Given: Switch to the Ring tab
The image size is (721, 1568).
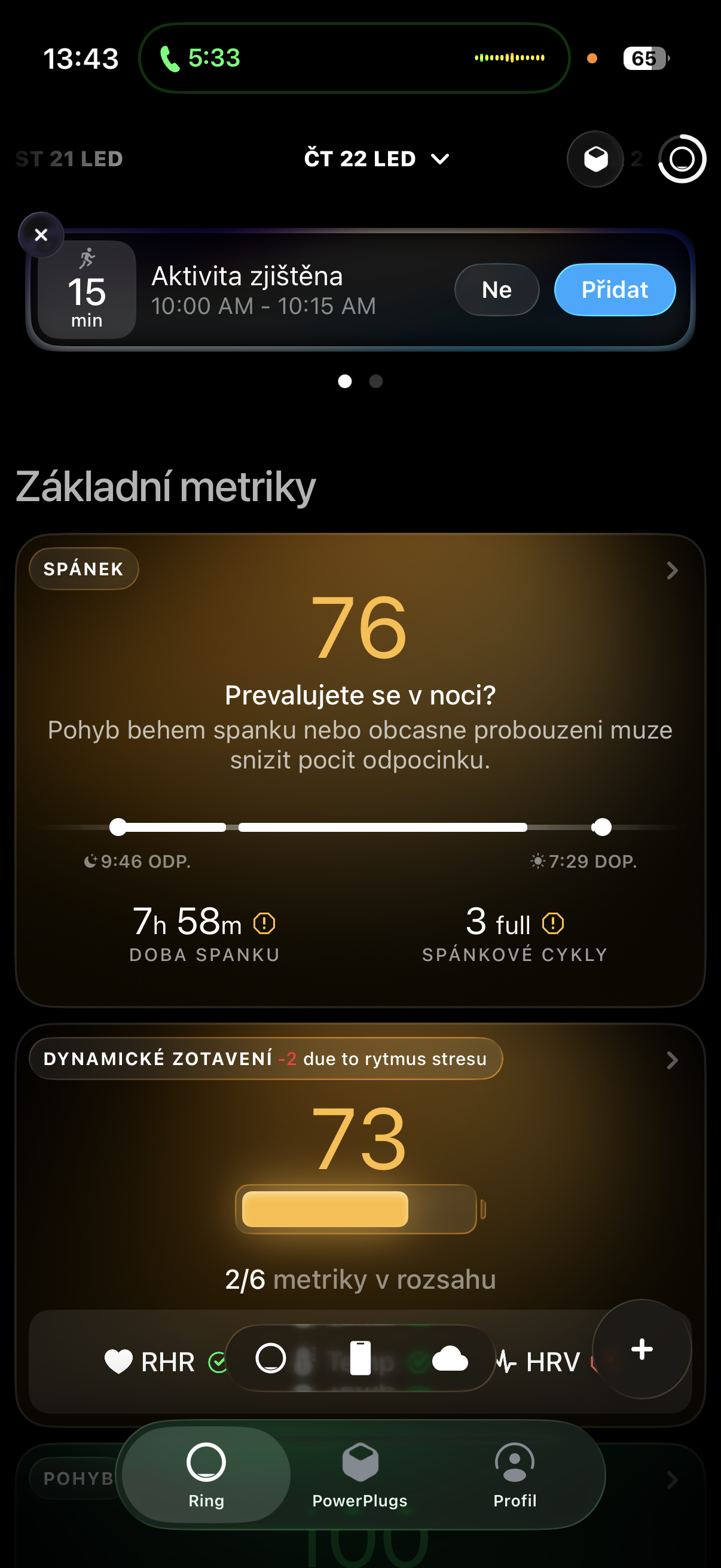Looking at the screenshot, I should pyautogui.click(x=206, y=1474).
